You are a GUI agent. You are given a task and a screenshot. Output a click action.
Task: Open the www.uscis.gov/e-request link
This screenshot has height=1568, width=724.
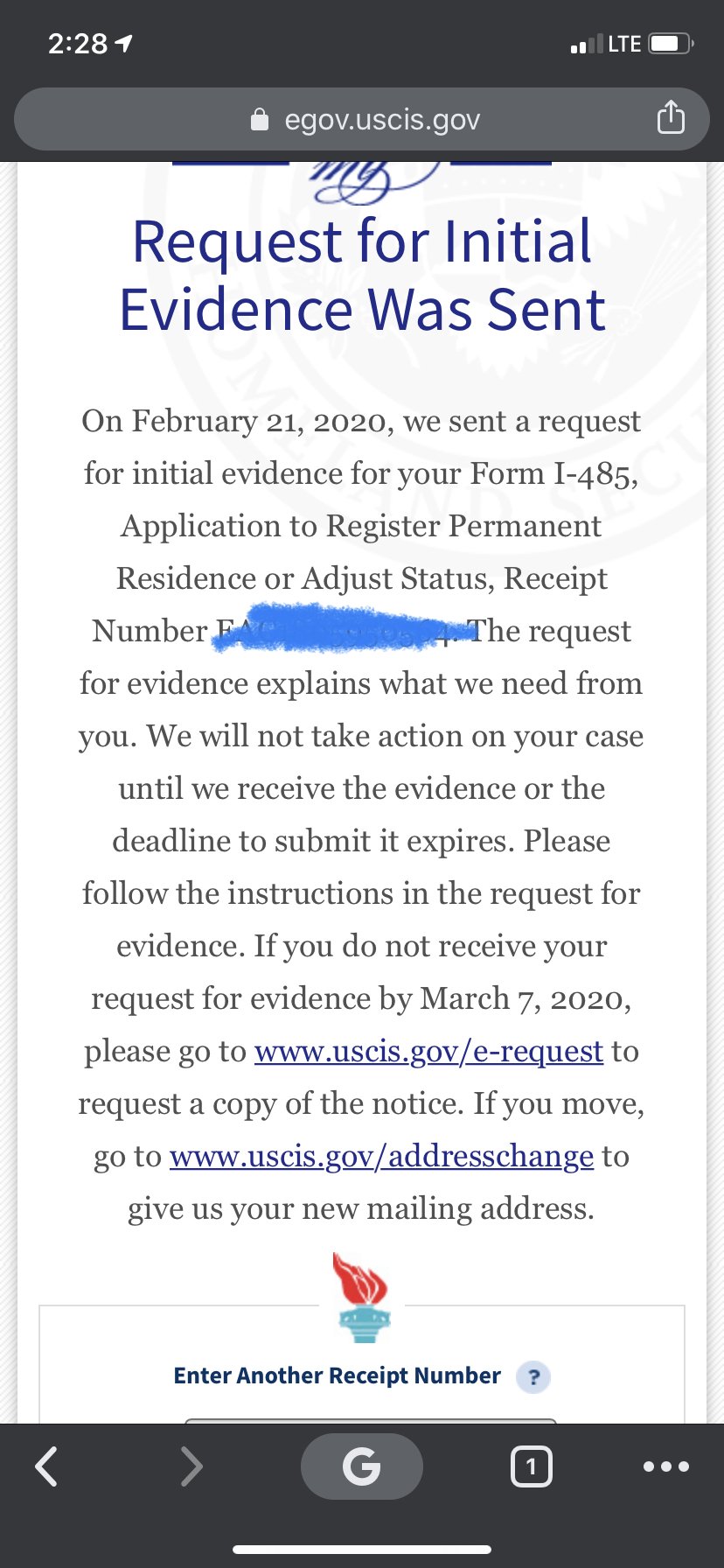(x=428, y=1051)
